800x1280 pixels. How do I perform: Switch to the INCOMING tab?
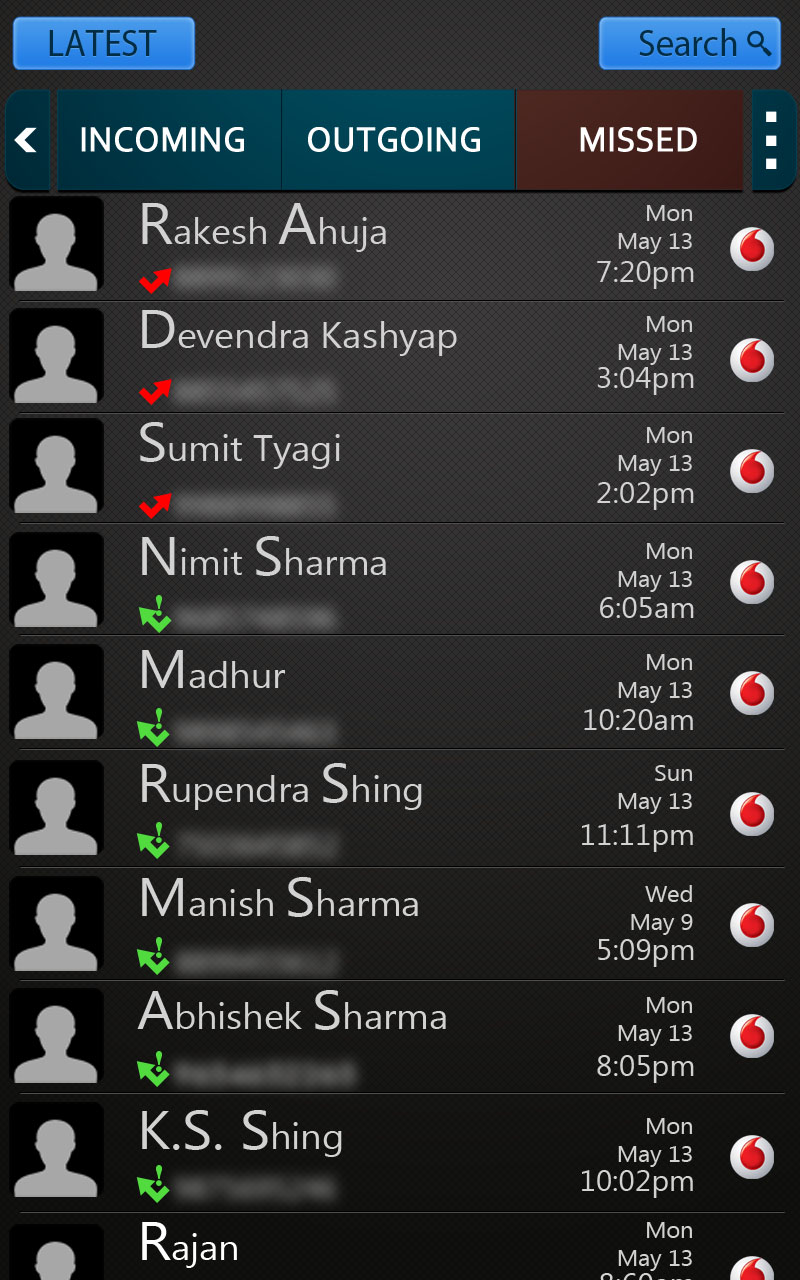point(162,140)
